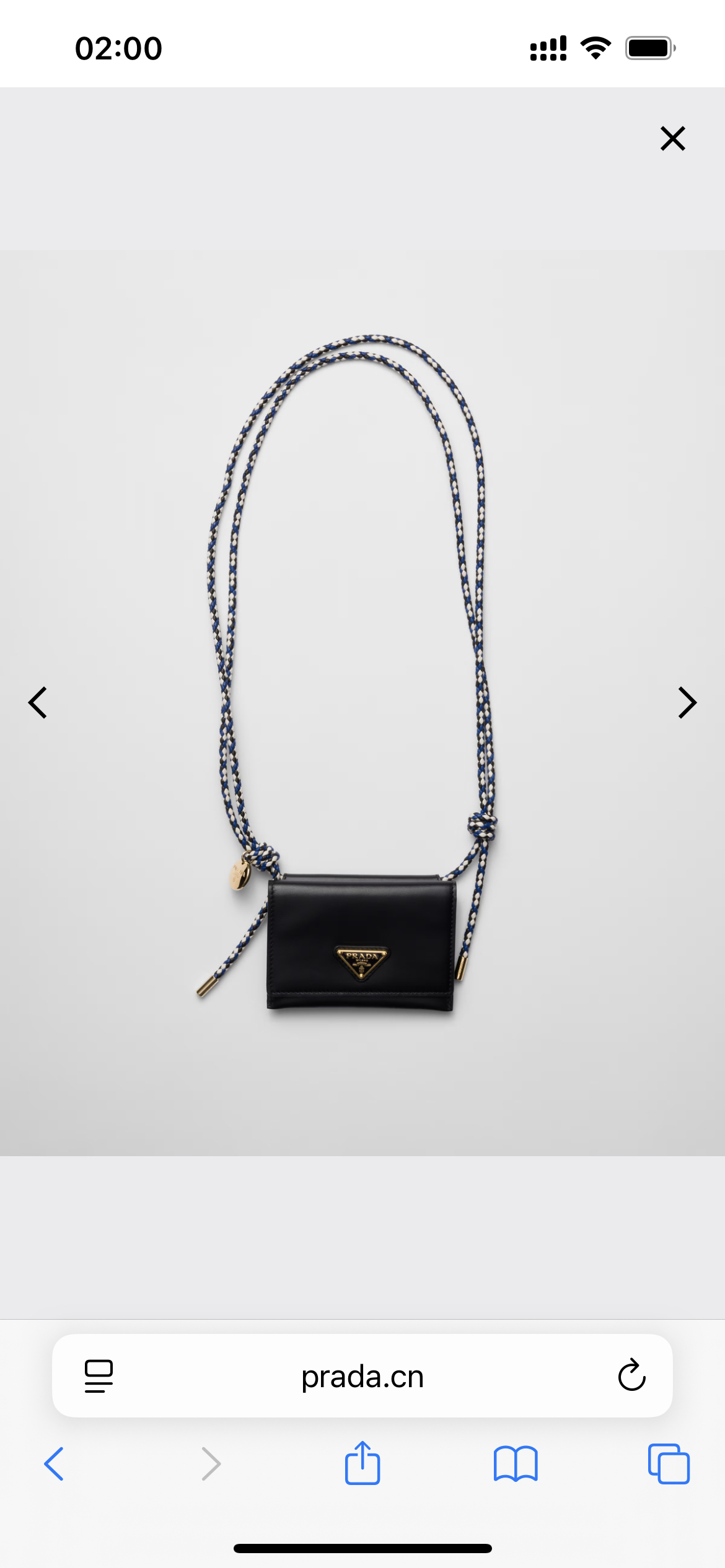Open the page settings menu in address bar

99,1376
